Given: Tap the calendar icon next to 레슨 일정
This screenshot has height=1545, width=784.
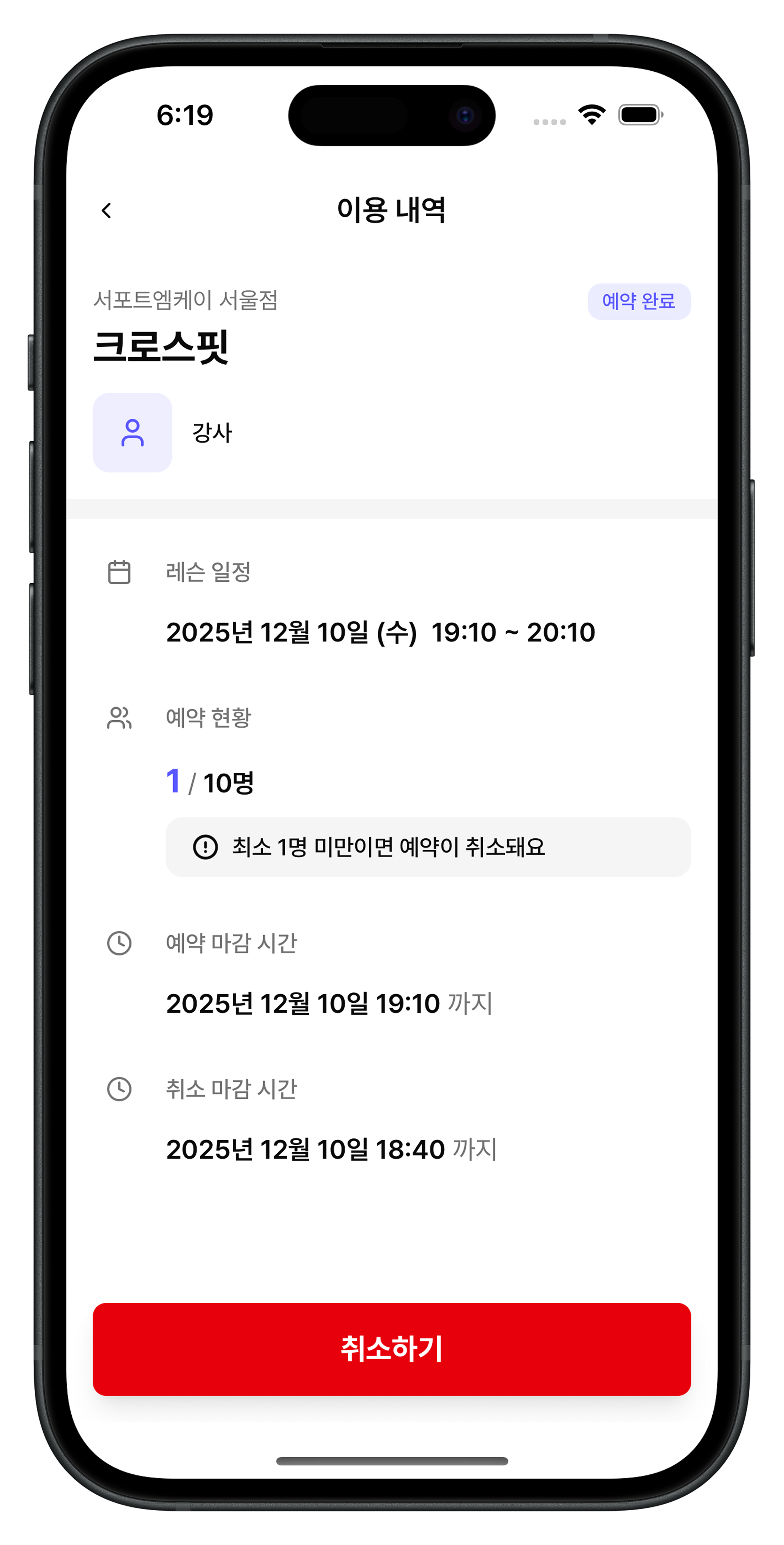Looking at the screenshot, I should point(119,573).
